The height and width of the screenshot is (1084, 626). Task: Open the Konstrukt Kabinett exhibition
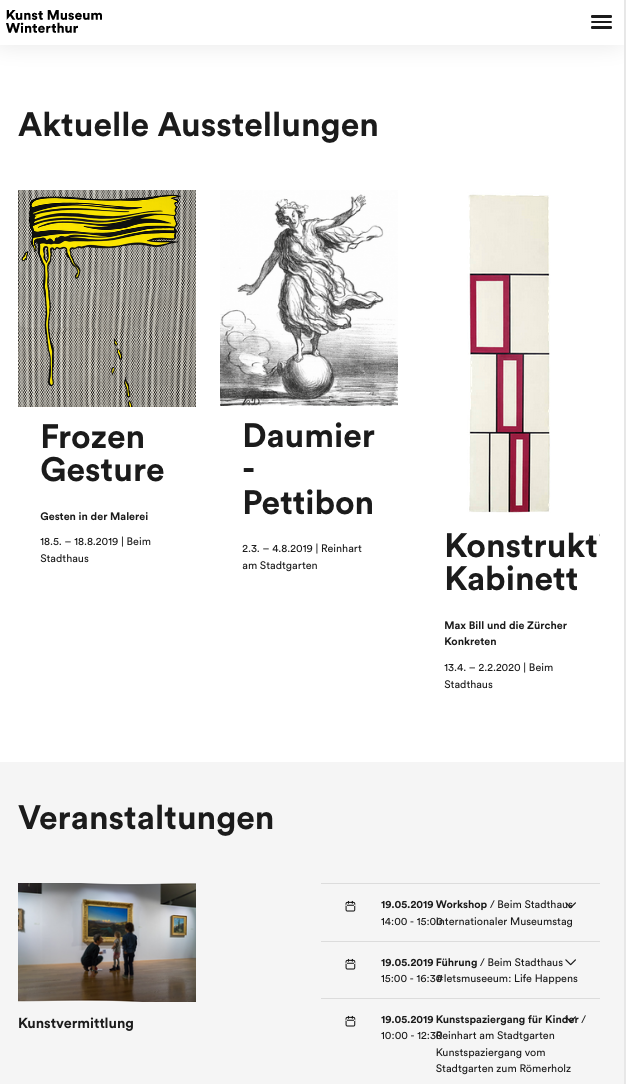(x=509, y=353)
